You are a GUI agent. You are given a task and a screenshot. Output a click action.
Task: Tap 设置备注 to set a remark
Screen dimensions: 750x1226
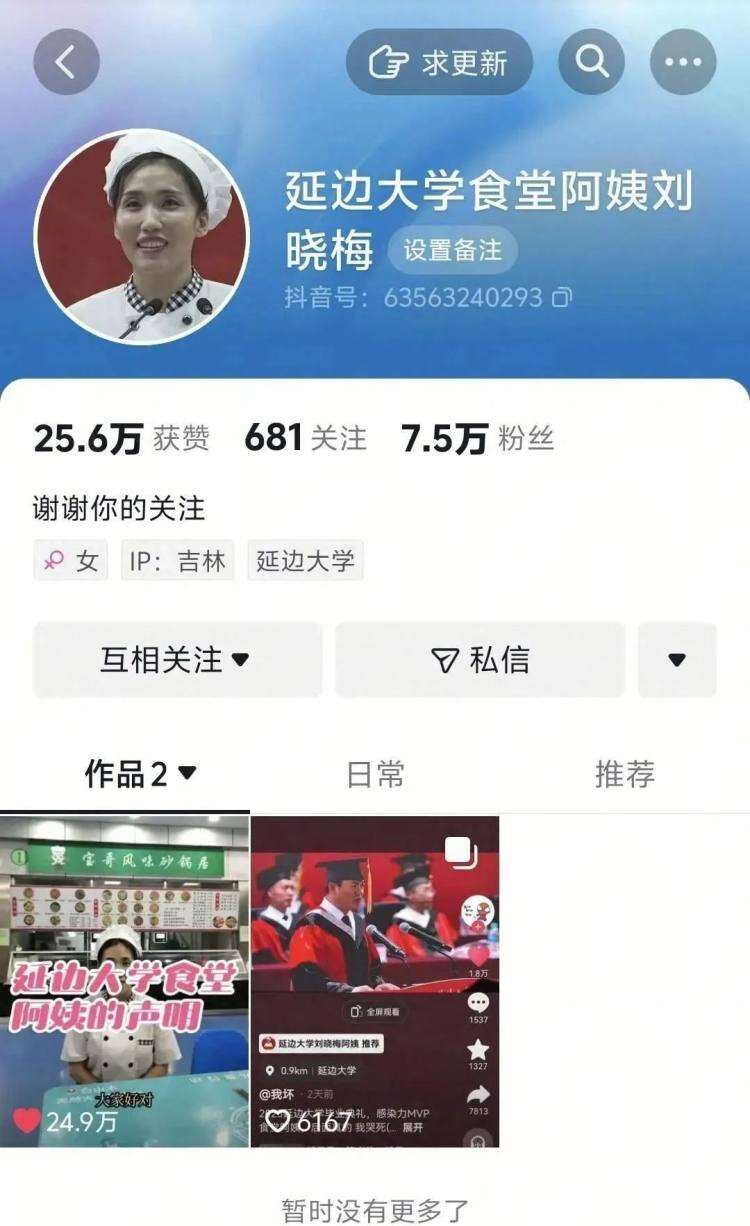click(x=452, y=250)
